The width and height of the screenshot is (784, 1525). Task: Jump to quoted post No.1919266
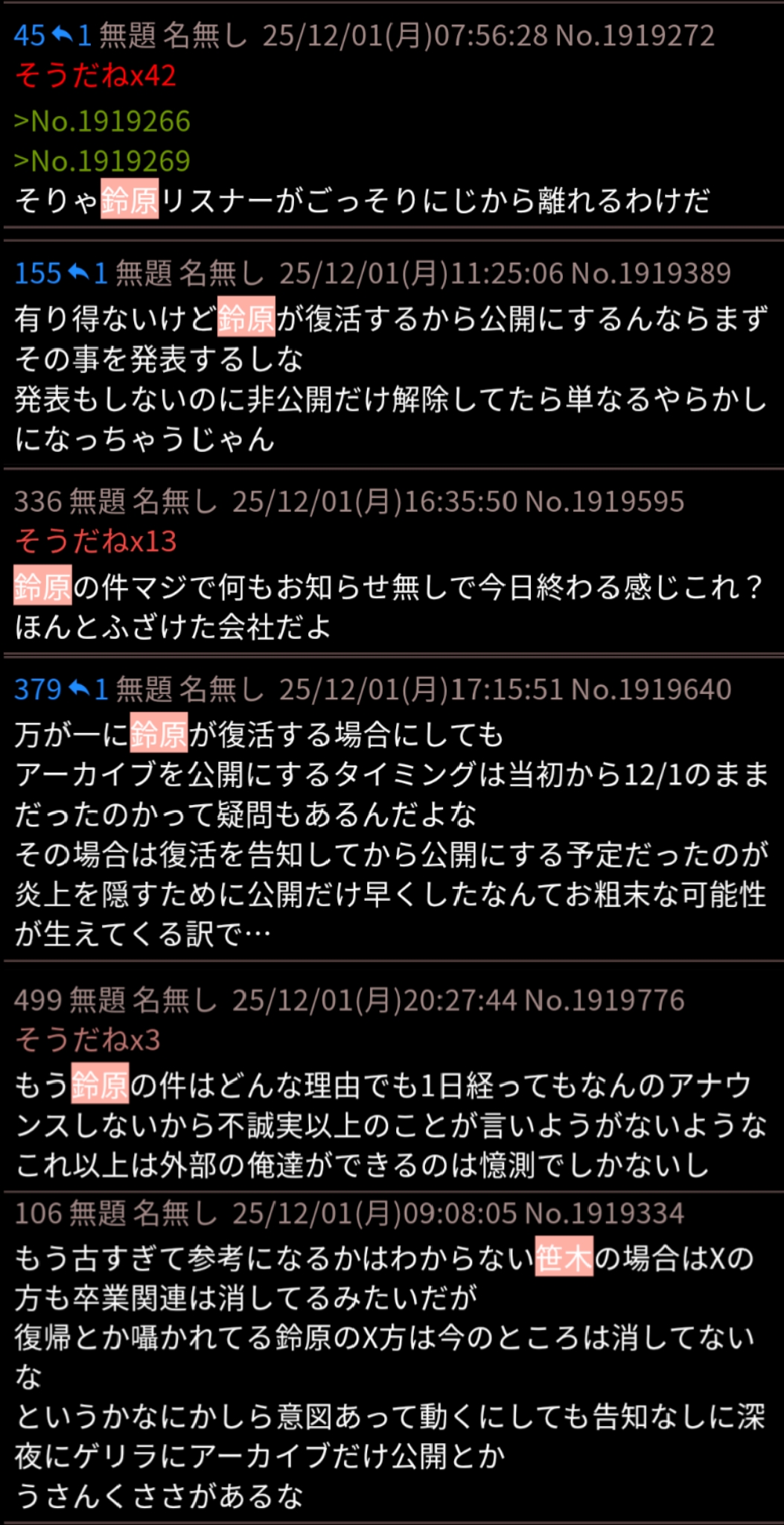[102, 121]
